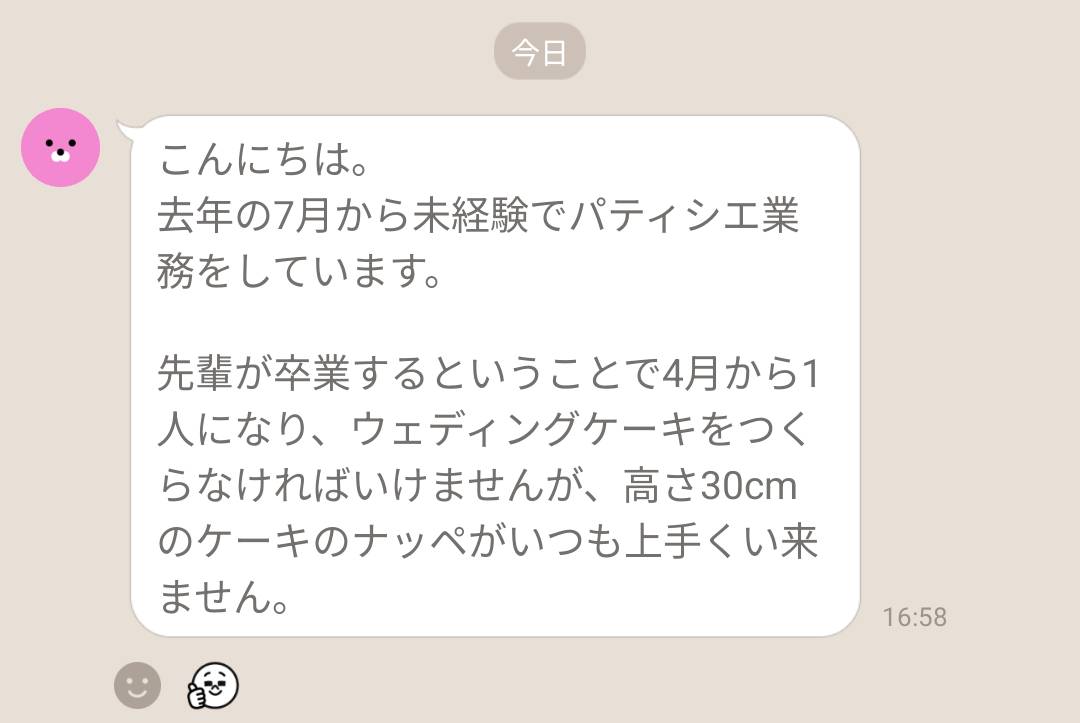Screen dimensions: 1080x723
Task: Open the sender's pink profile avatar
Action: [61, 148]
